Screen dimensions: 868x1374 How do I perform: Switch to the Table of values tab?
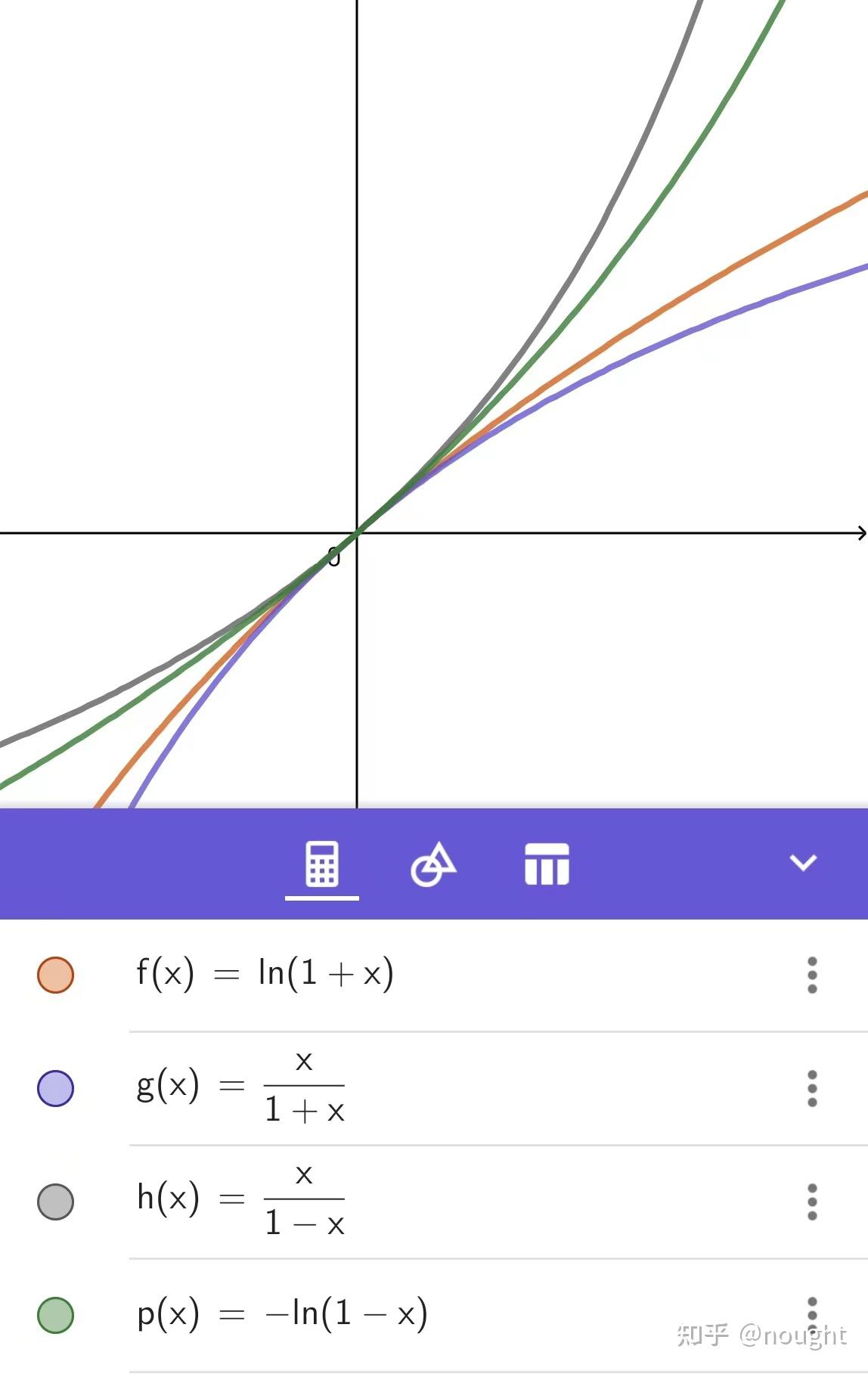coord(547,864)
